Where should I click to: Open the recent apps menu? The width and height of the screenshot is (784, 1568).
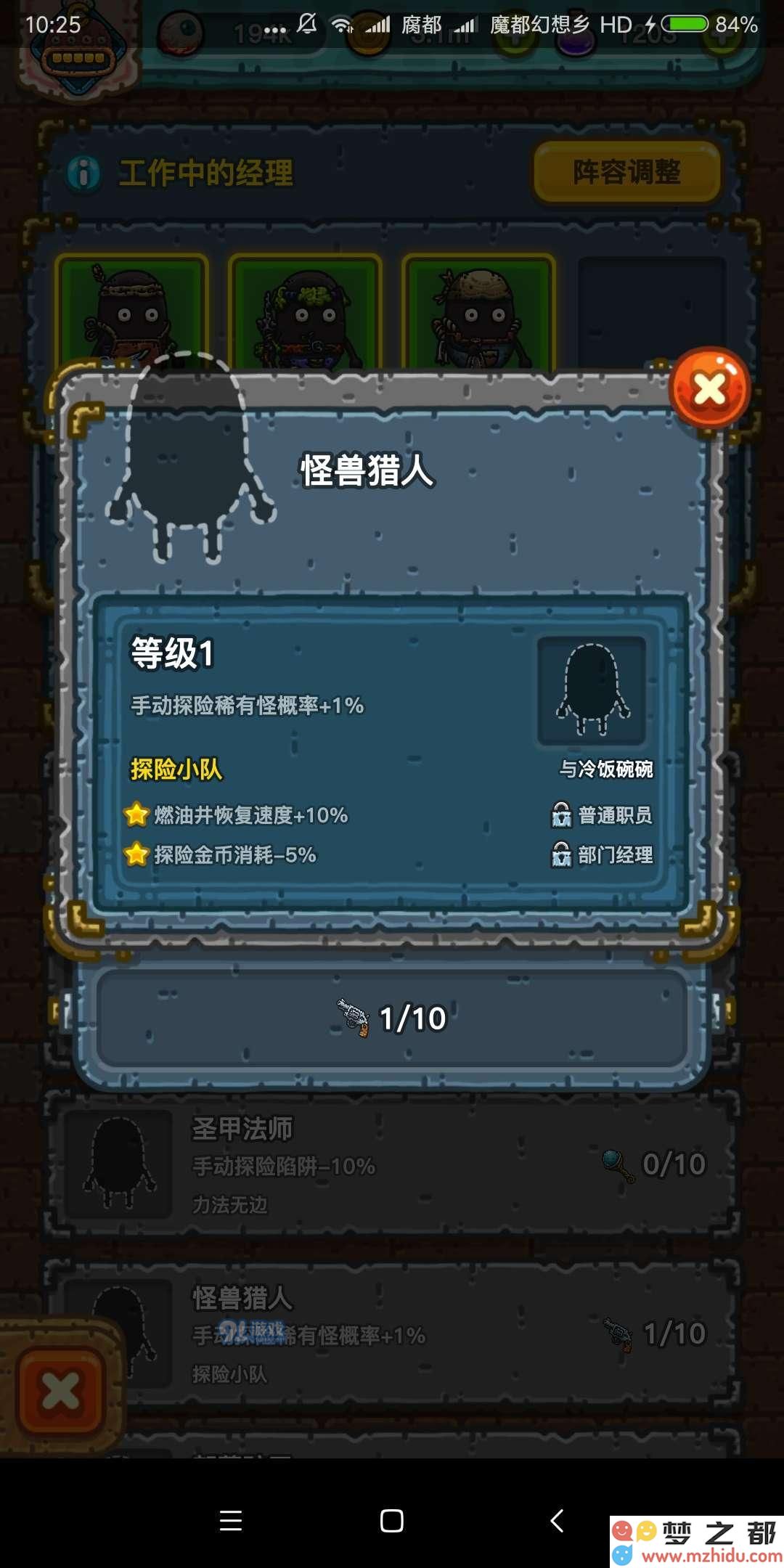(x=230, y=1520)
